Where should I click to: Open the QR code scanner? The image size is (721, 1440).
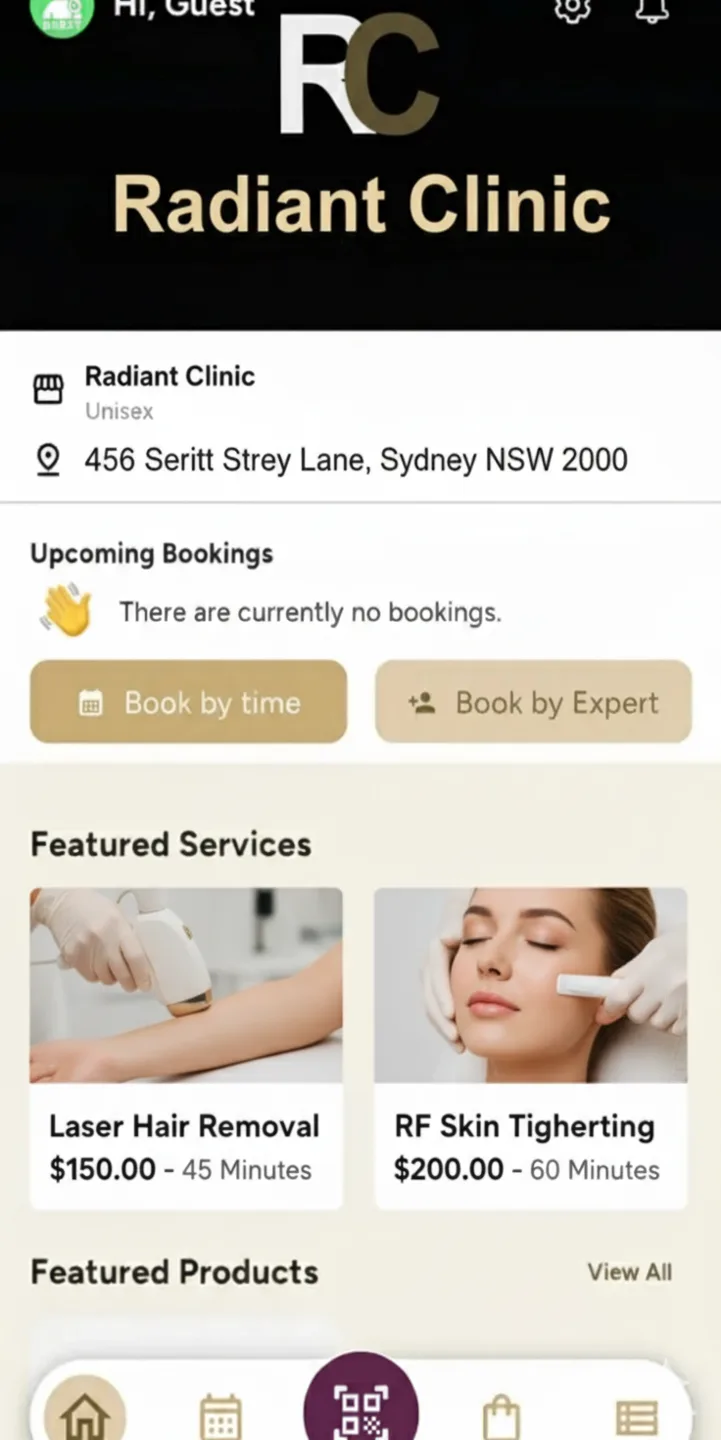[361, 1408]
